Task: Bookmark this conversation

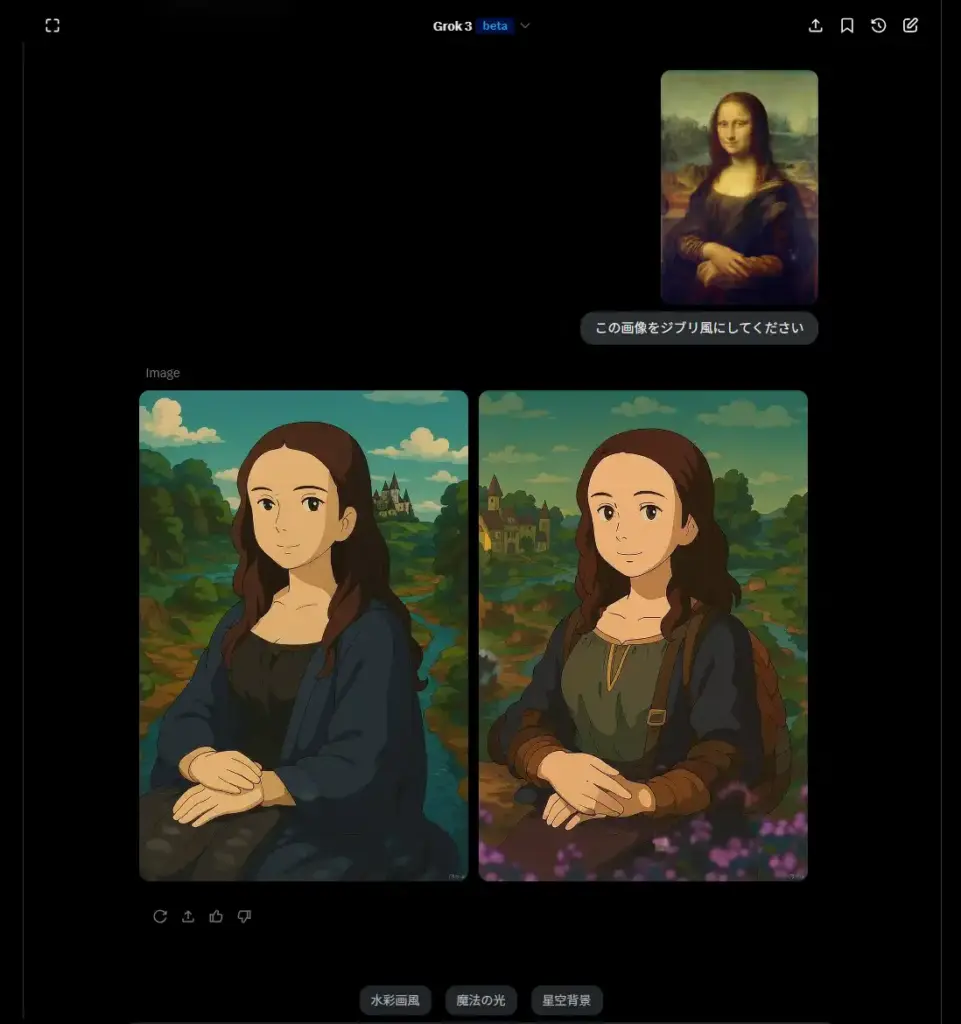Action: pyautogui.click(x=847, y=26)
